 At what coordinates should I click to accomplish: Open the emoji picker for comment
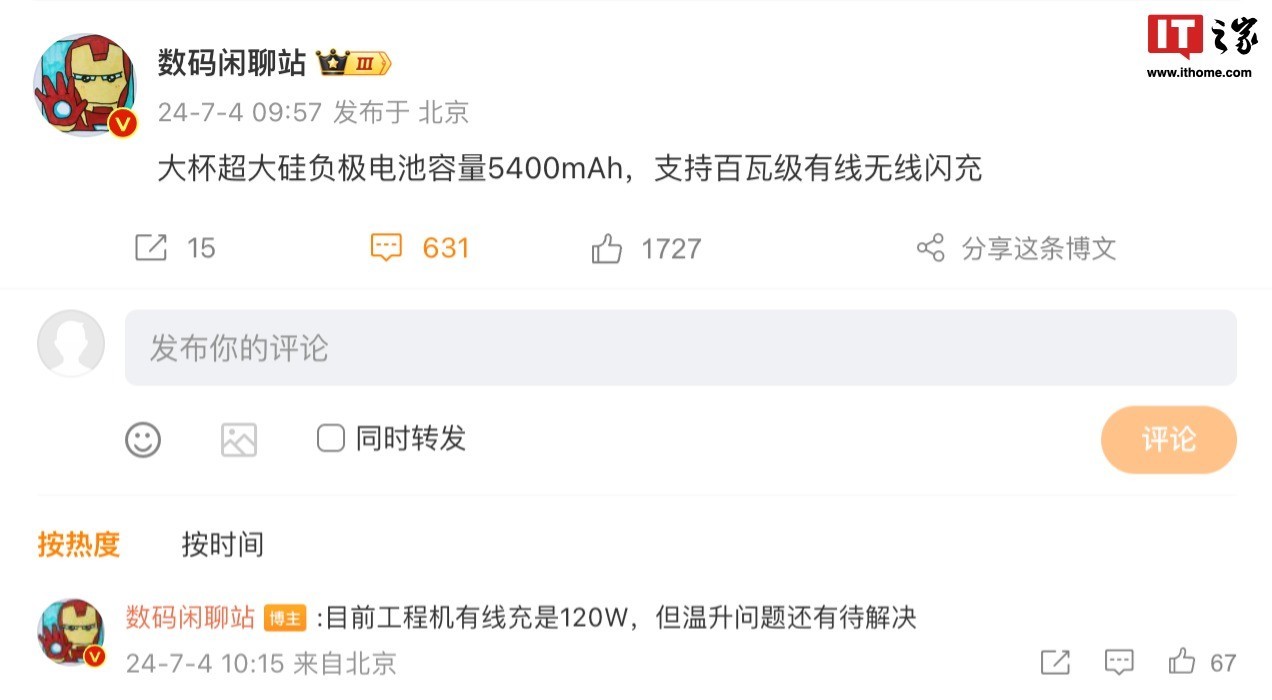(x=143, y=439)
